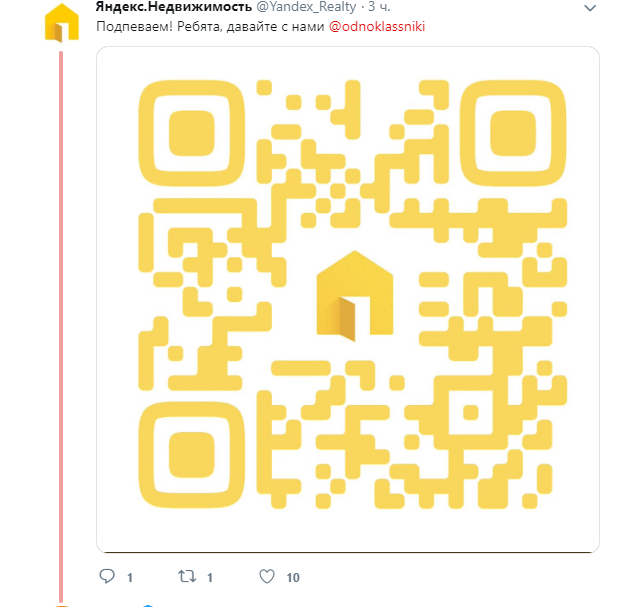This screenshot has width=636, height=607.
Task: Like the Yandex Realty tweet
Action: [x=267, y=577]
